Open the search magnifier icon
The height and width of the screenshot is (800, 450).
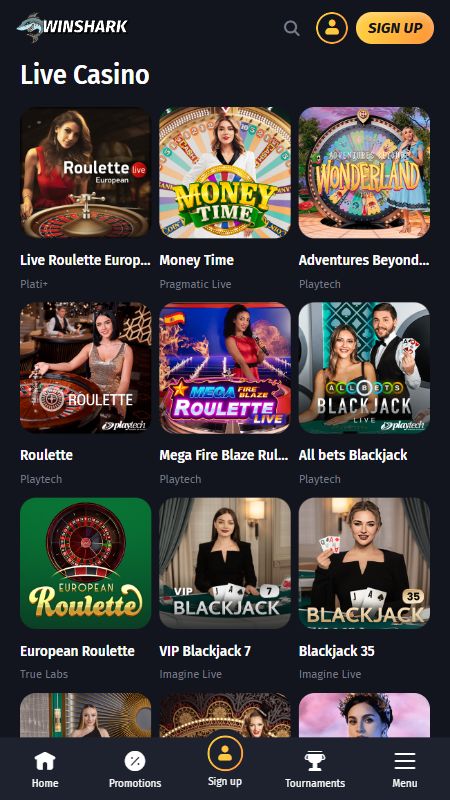[291, 28]
